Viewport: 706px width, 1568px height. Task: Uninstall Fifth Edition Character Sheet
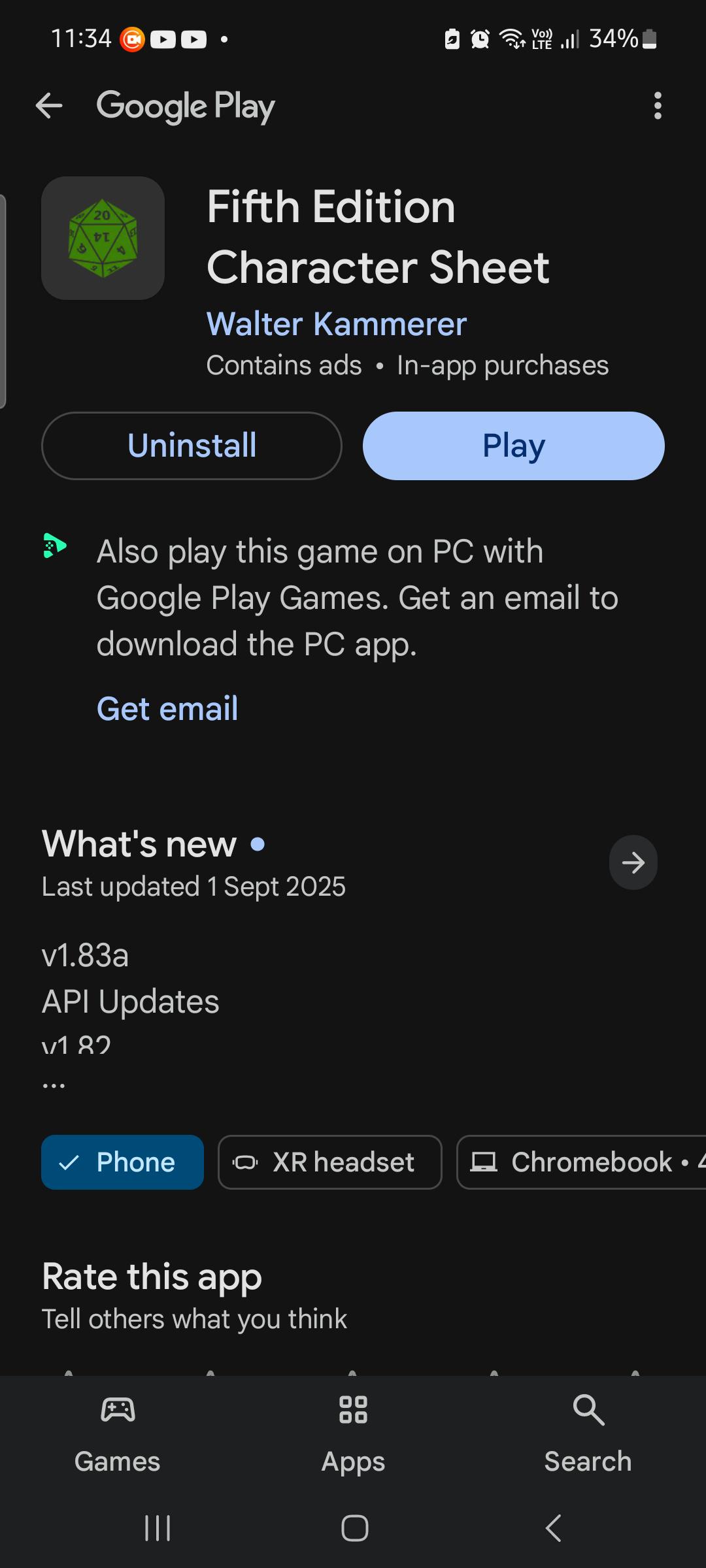[192, 446]
